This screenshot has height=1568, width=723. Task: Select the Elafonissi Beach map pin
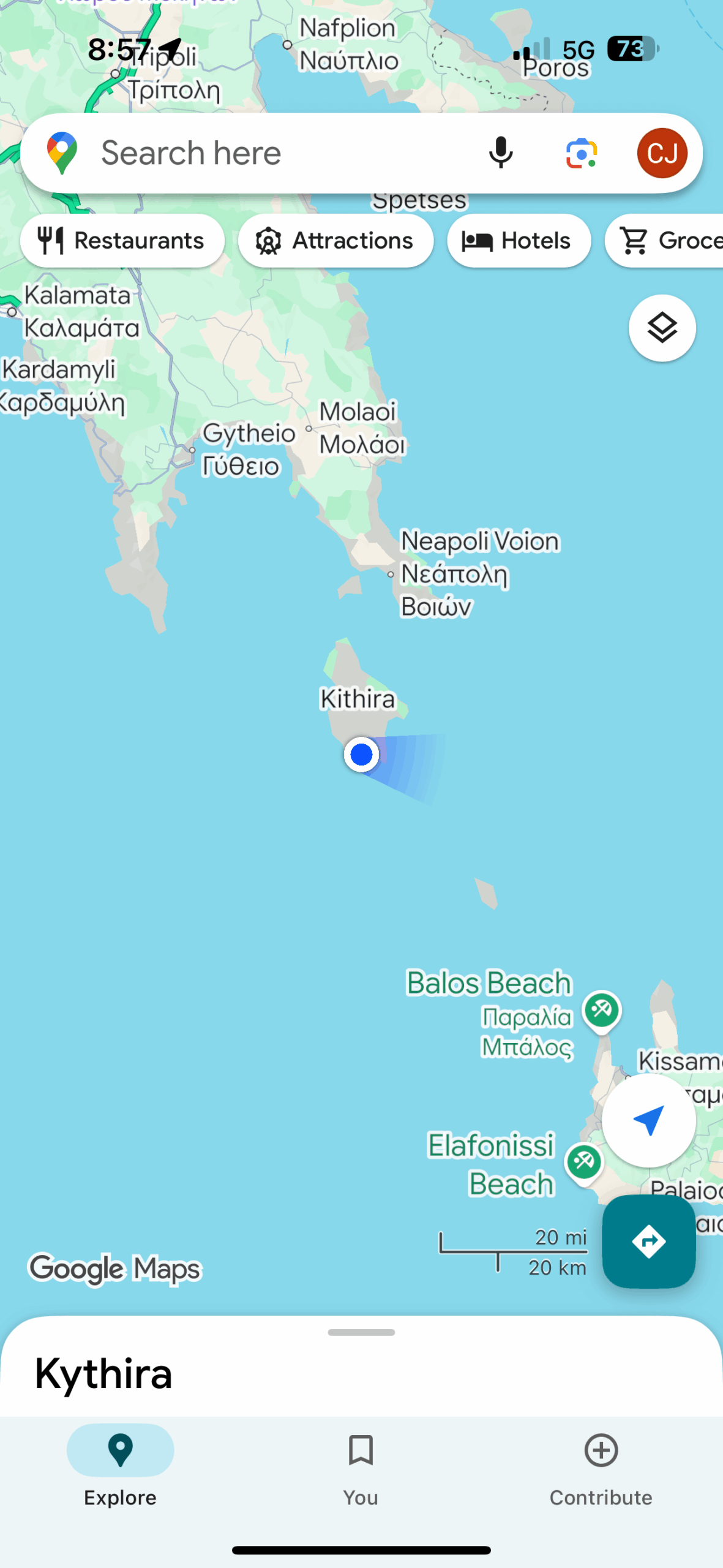pos(584,1162)
